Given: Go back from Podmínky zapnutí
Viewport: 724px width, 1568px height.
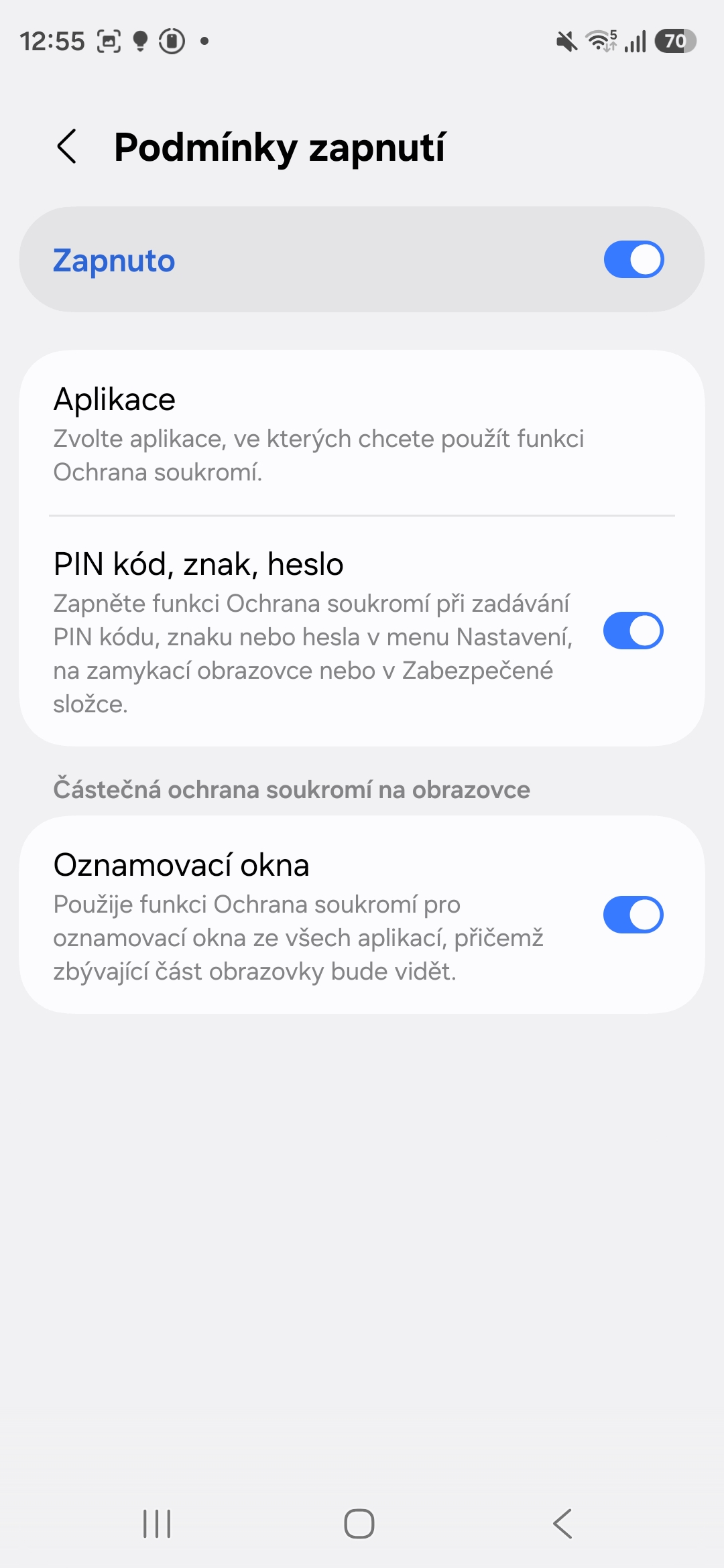Looking at the screenshot, I should 67,147.
